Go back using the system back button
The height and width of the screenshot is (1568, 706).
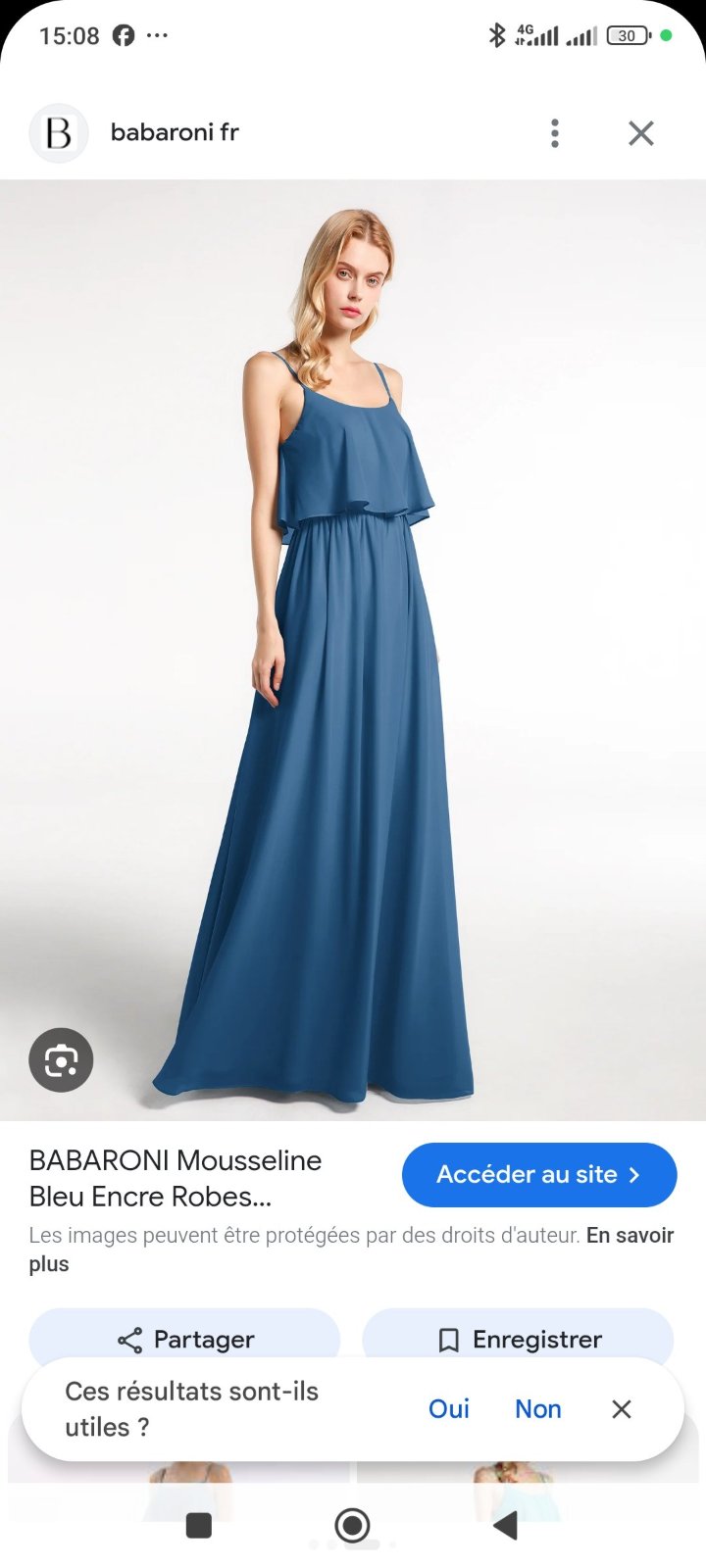[x=505, y=1525]
